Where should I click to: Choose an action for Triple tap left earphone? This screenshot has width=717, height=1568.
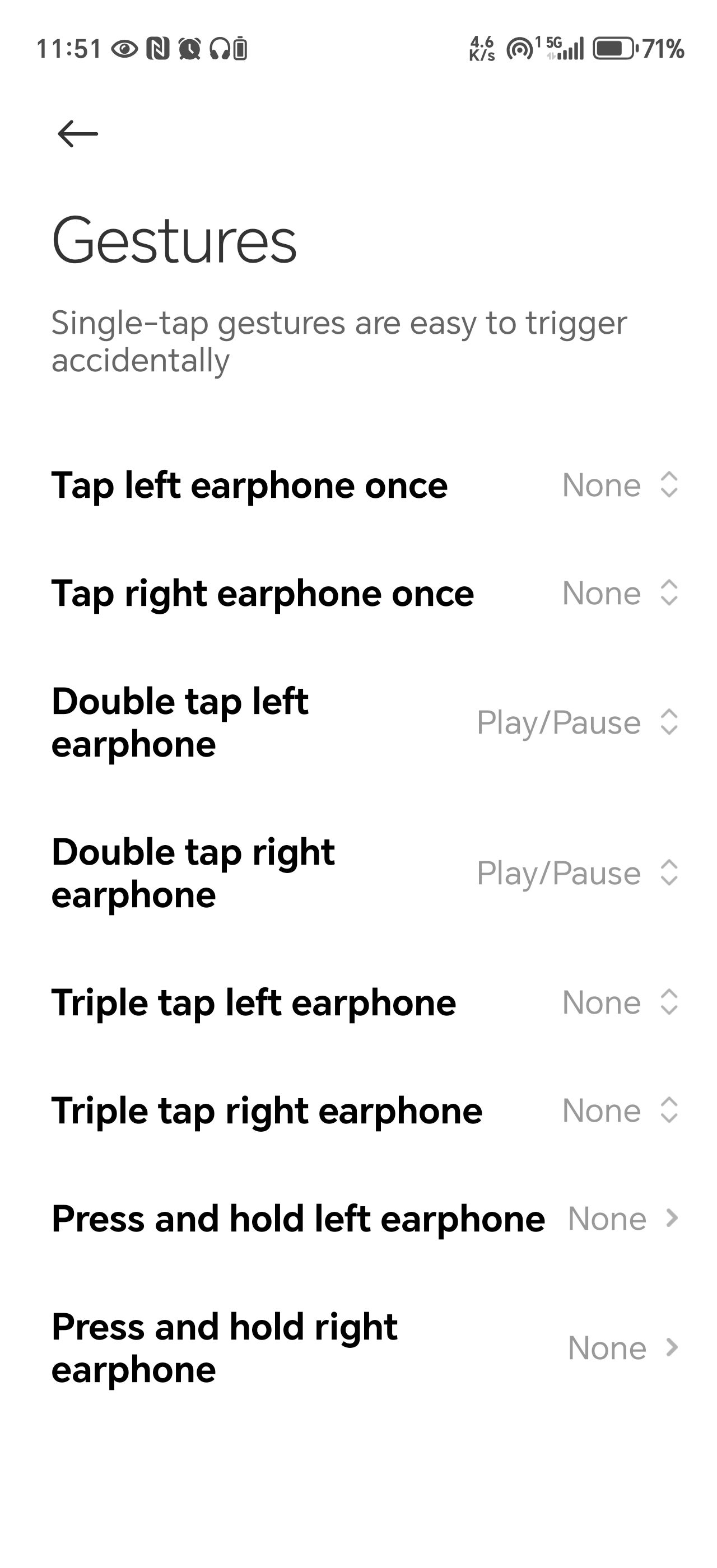click(x=619, y=1002)
